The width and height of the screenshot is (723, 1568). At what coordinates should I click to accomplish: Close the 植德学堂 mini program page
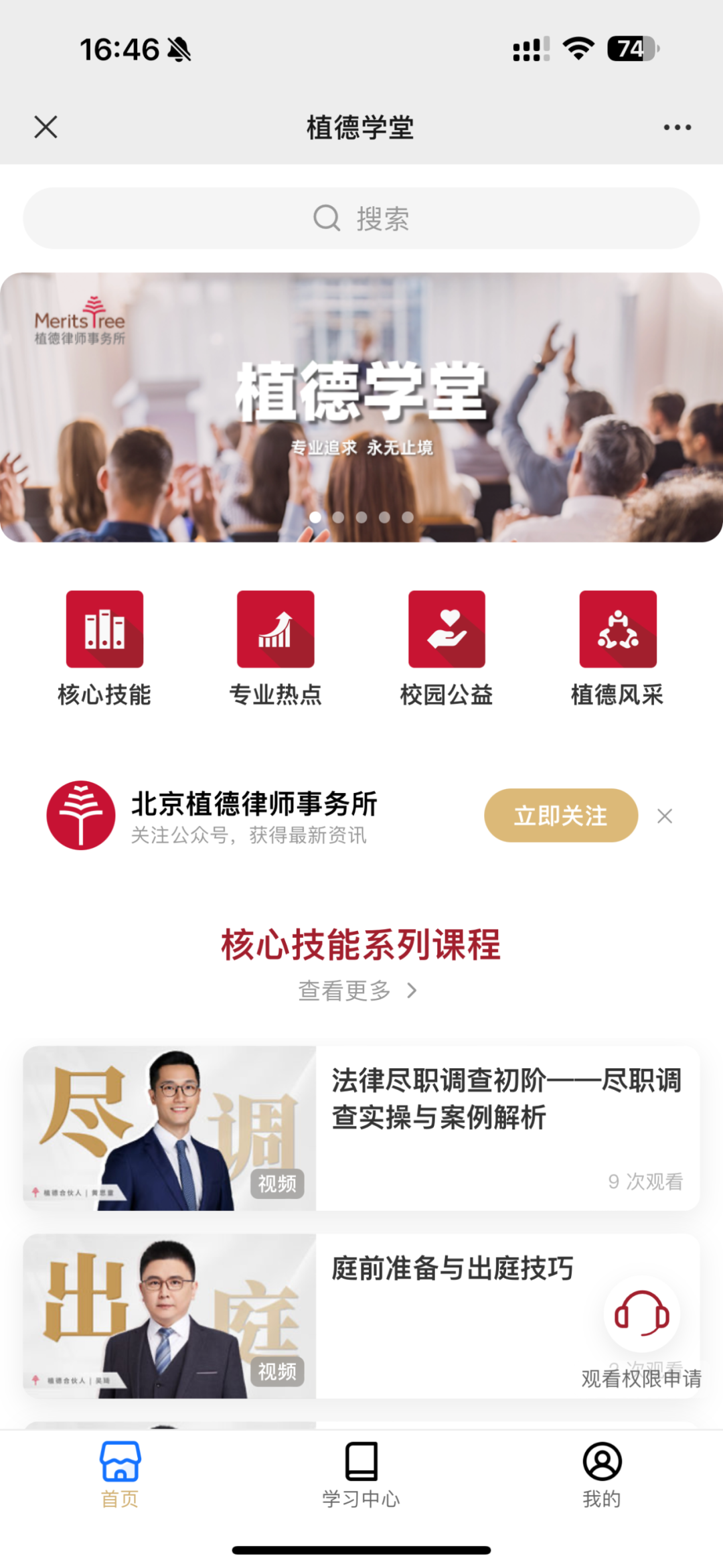click(46, 127)
